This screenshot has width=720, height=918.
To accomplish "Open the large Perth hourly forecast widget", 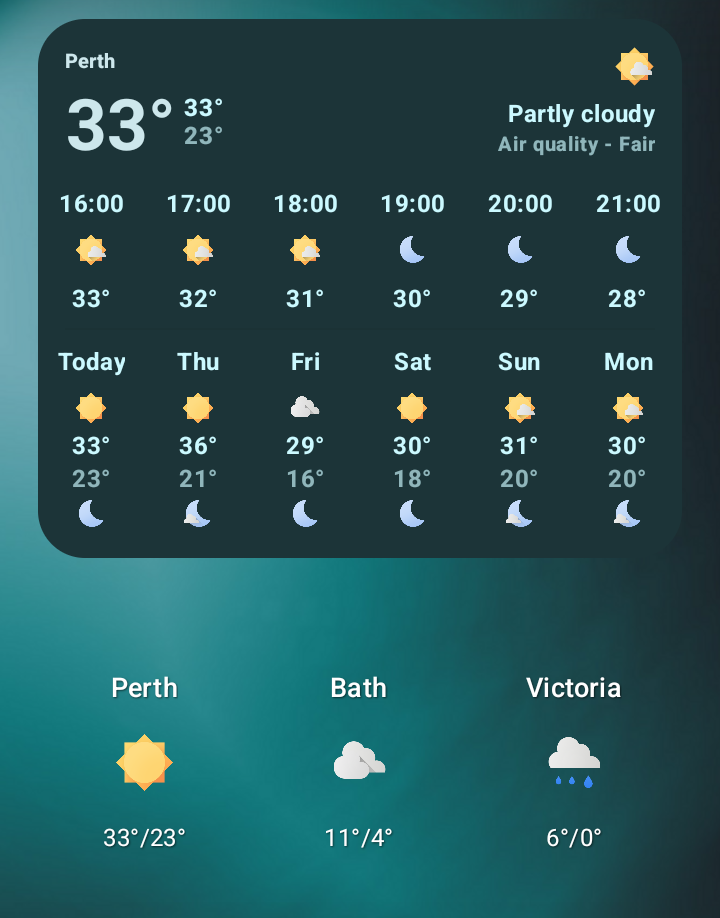I will (x=360, y=288).
